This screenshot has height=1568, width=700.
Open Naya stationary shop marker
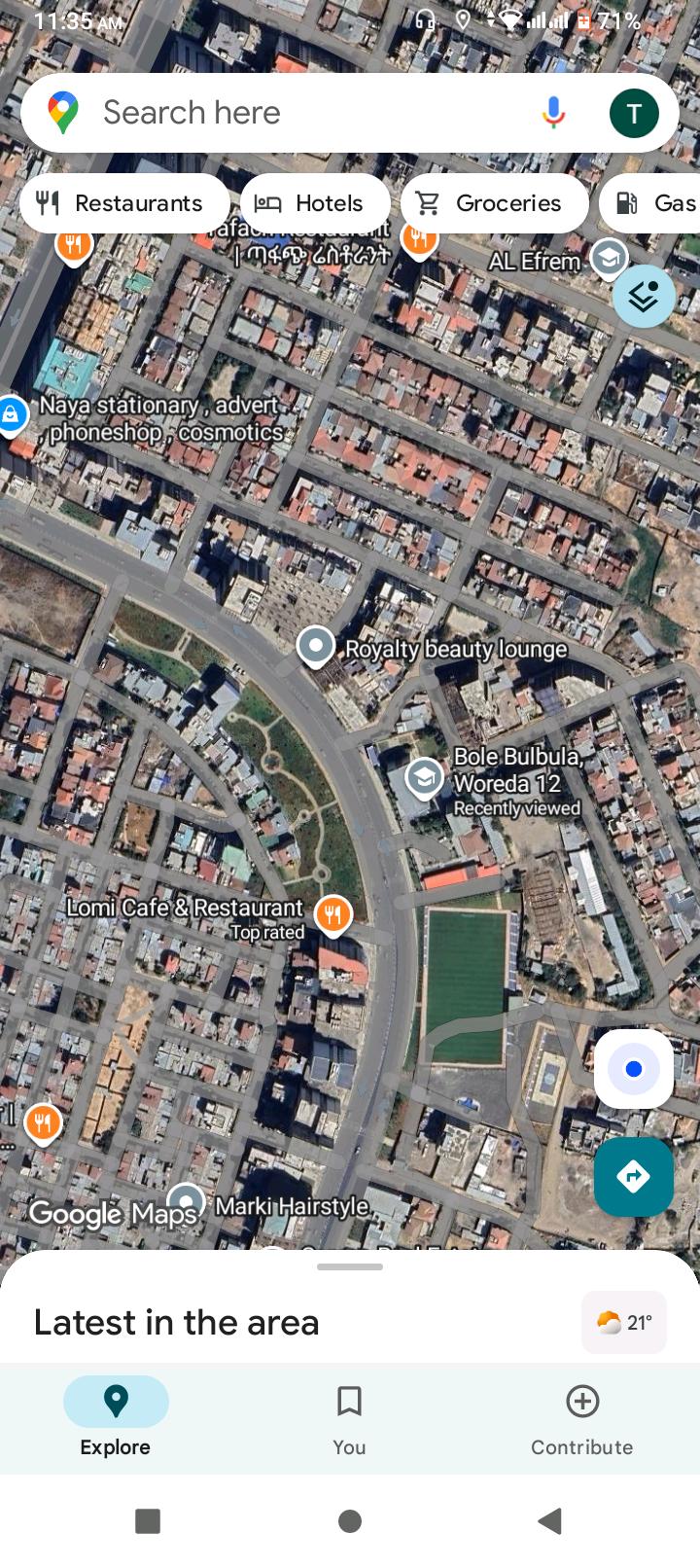point(11,414)
